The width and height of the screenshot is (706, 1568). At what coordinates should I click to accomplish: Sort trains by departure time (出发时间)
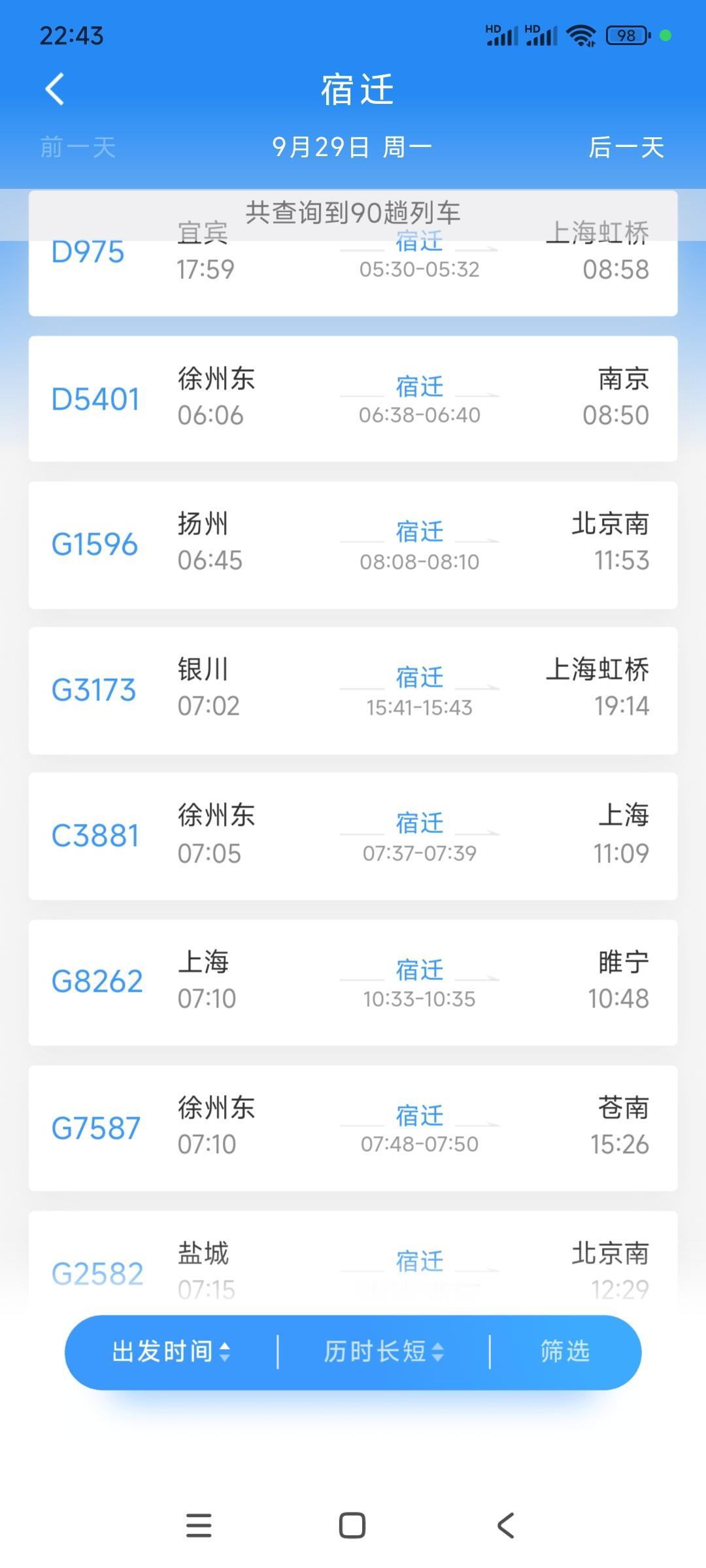pyautogui.click(x=171, y=1352)
